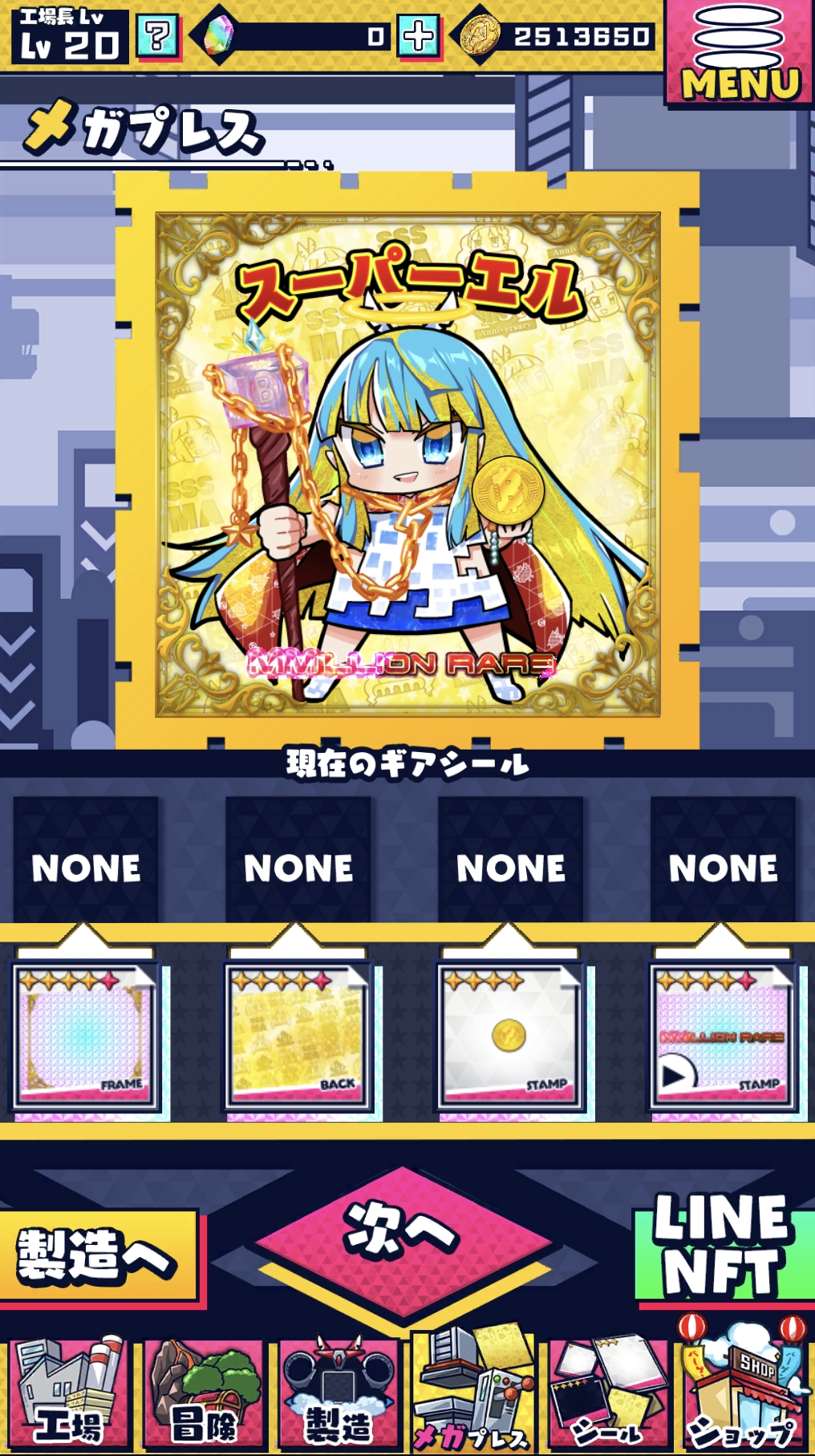
Task: Open LINE NFT
Action: click(x=722, y=1247)
